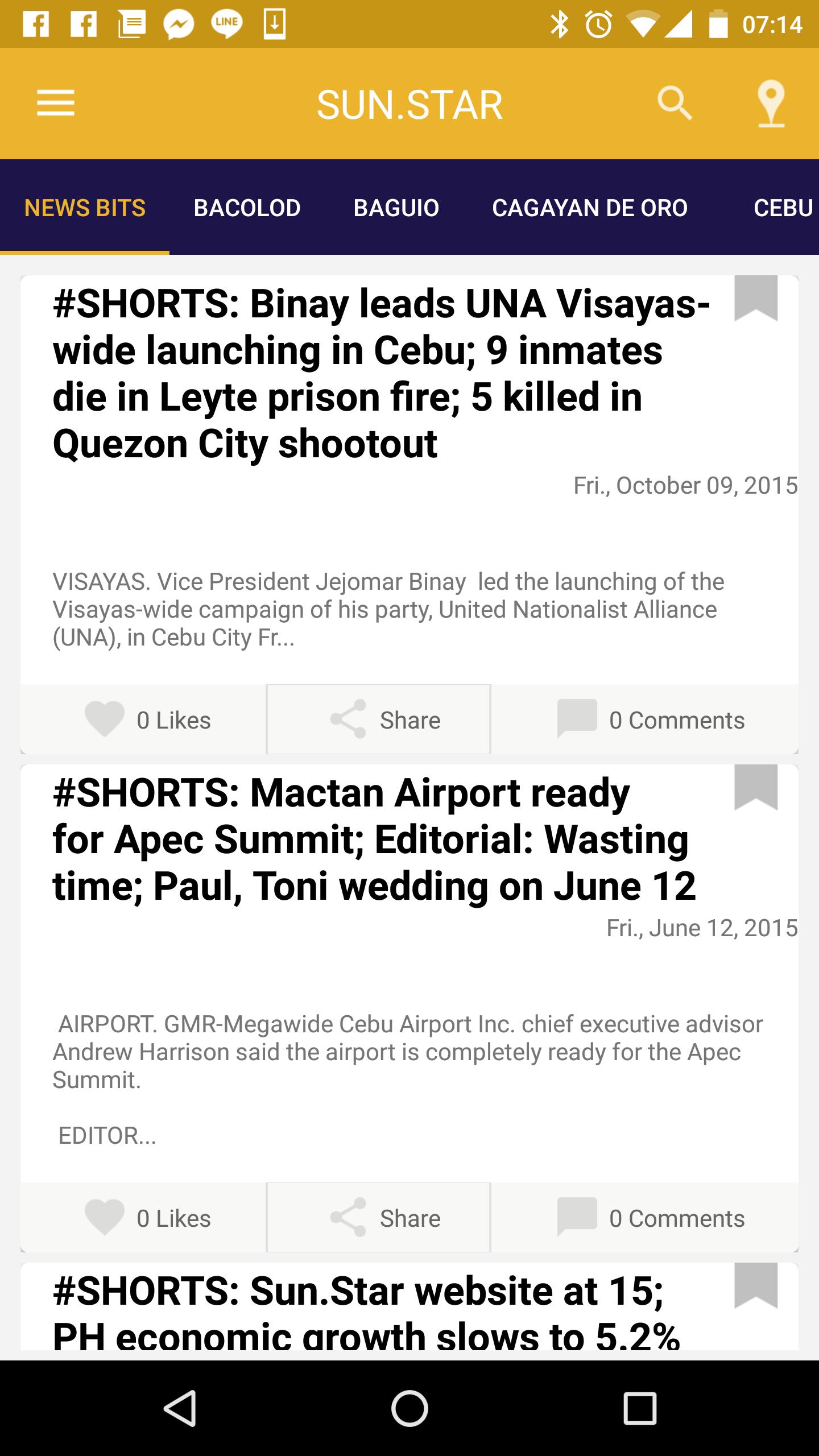Viewport: 819px width, 1456px height.
Task: Go back using the system back button
Action: pyautogui.click(x=180, y=1408)
